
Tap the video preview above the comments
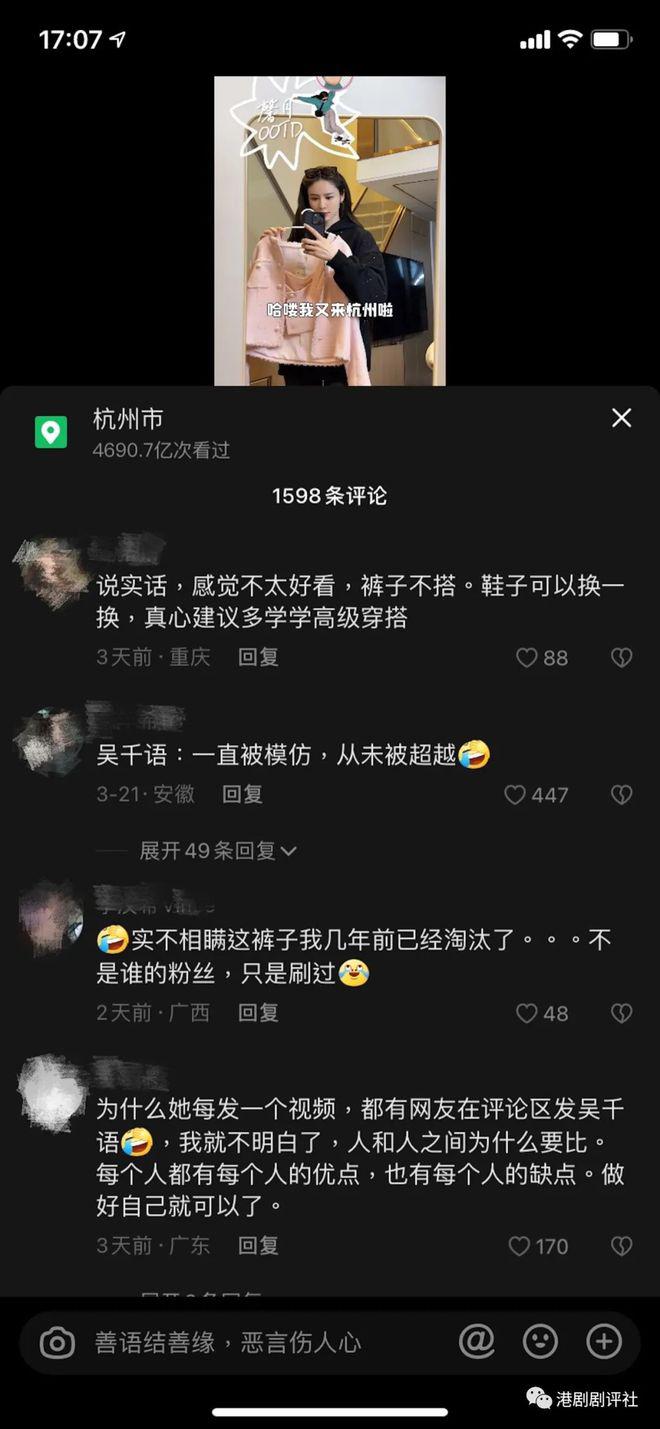click(x=329, y=230)
